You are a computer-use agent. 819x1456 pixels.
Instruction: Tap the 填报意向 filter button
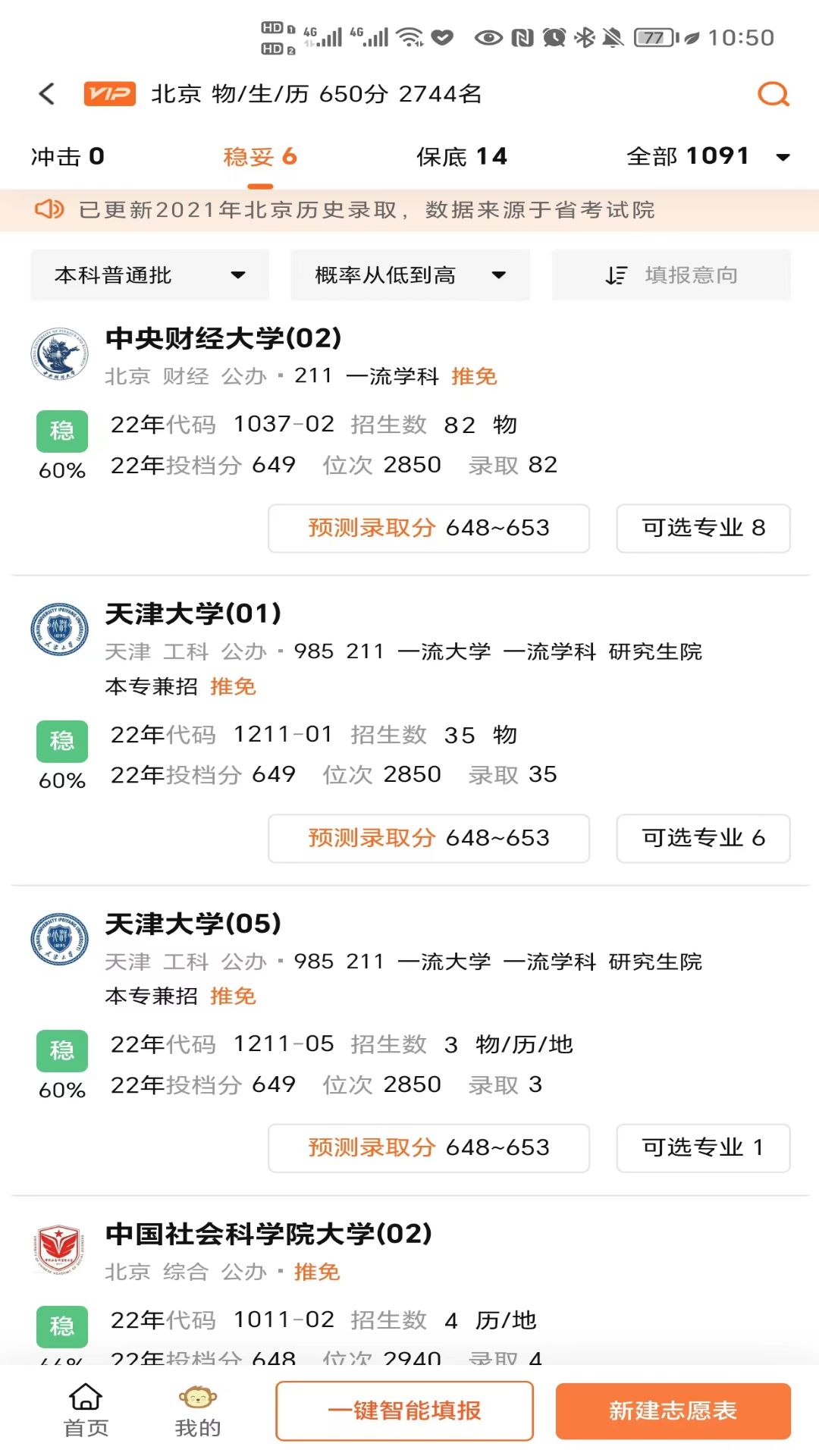671,275
